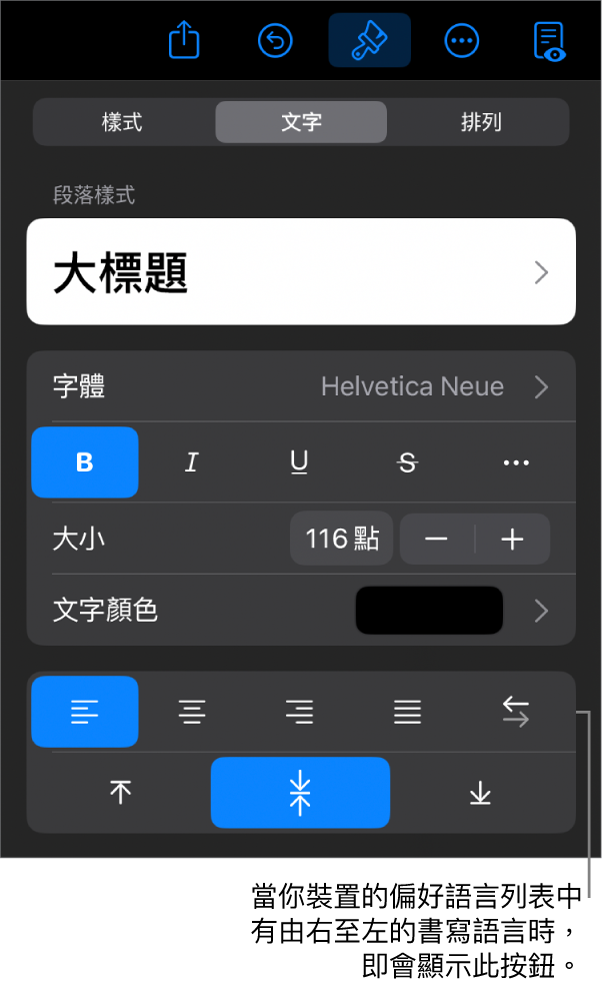The width and height of the screenshot is (603, 988).
Task: Open the 字體 Helvetica Neue font row
Action: (x=301, y=387)
